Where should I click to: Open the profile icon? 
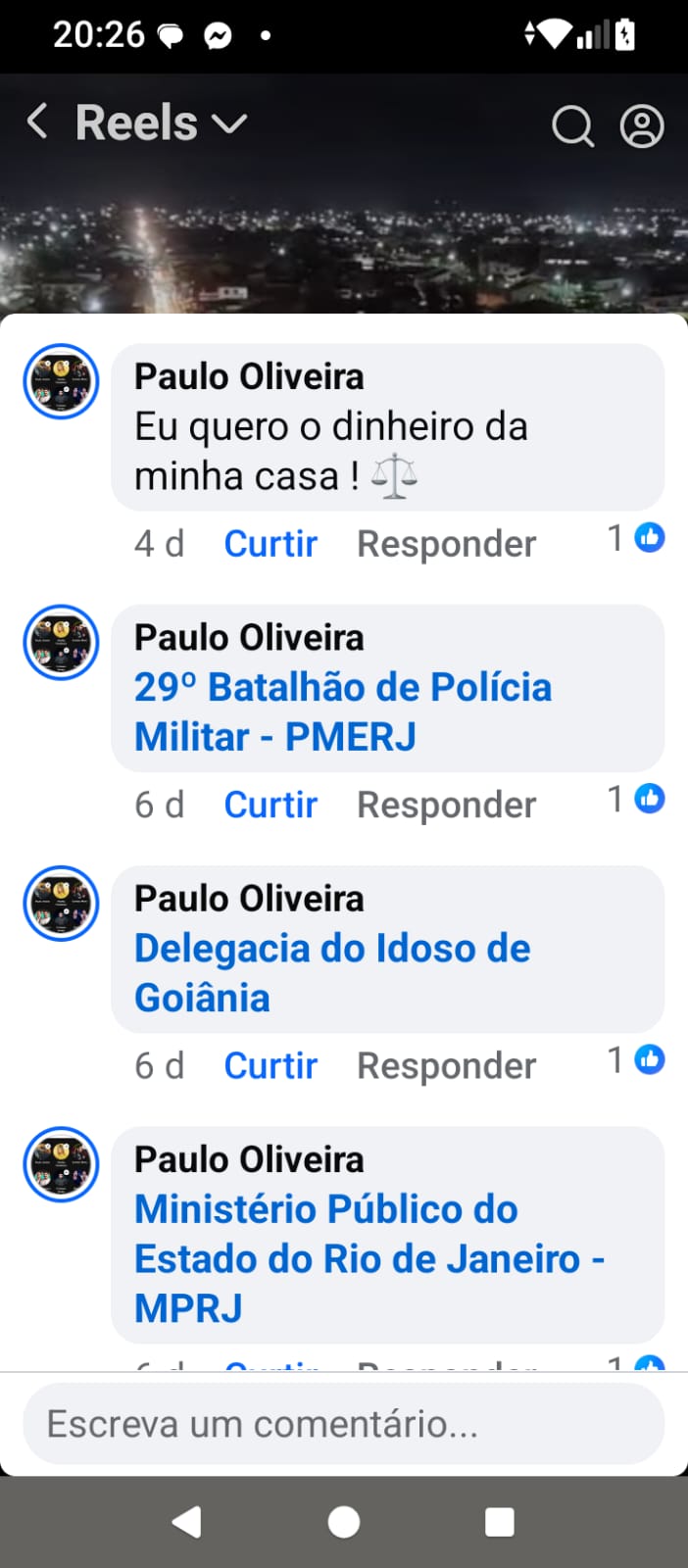(x=642, y=126)
